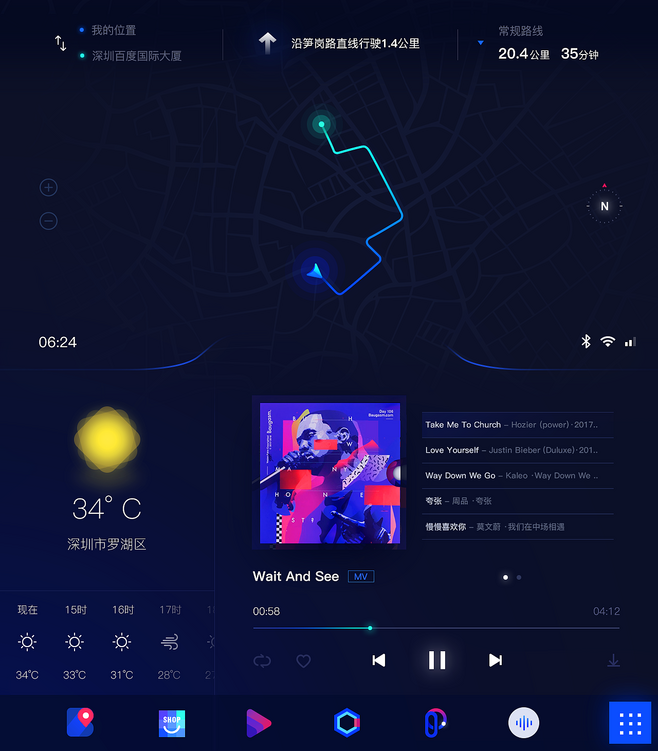This screenshot has width=658, height=751.
Task: Toggle repeat mode for playback
Action: point(263,661)
